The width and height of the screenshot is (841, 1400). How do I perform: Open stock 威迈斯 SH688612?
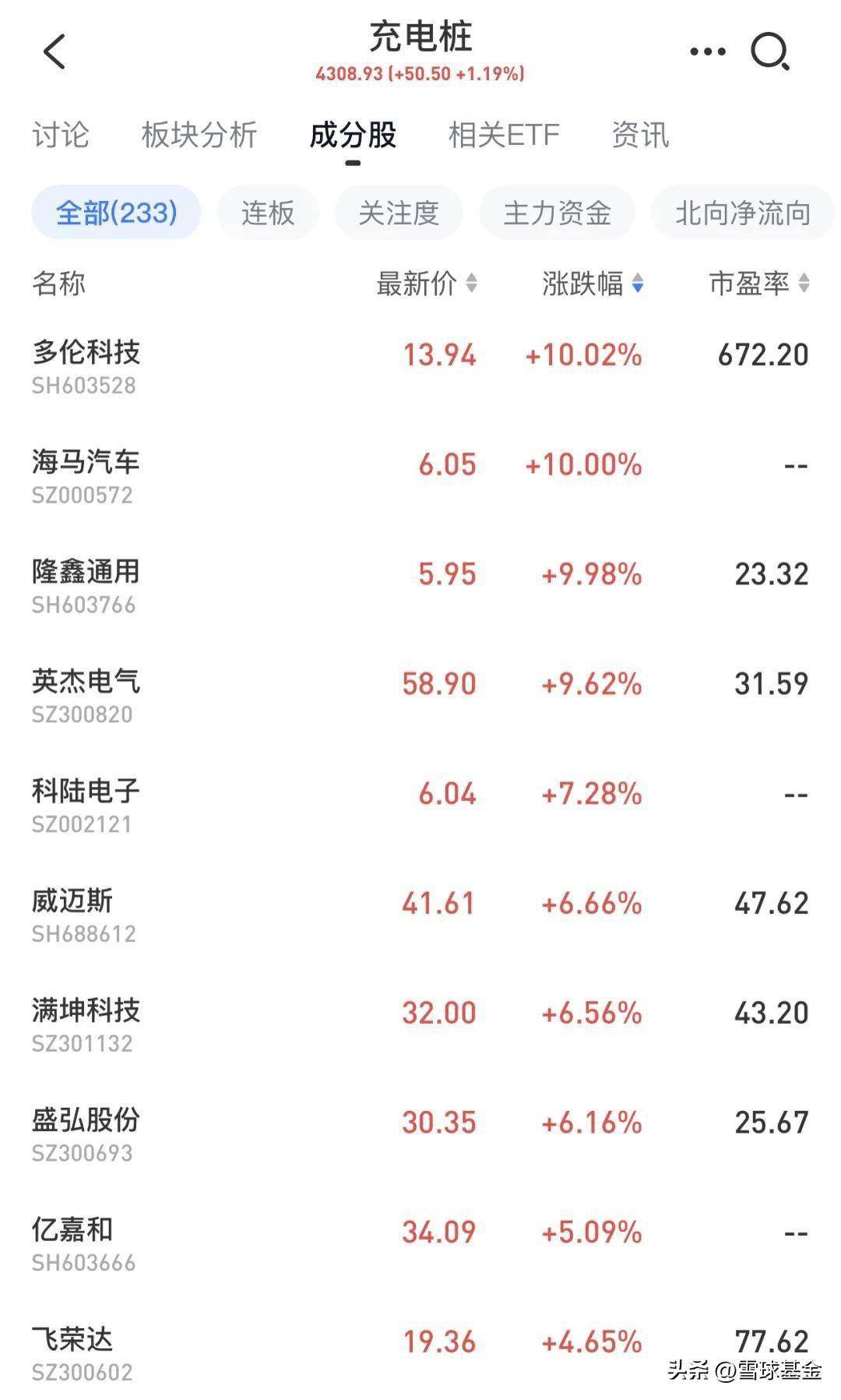pos(420,915)
